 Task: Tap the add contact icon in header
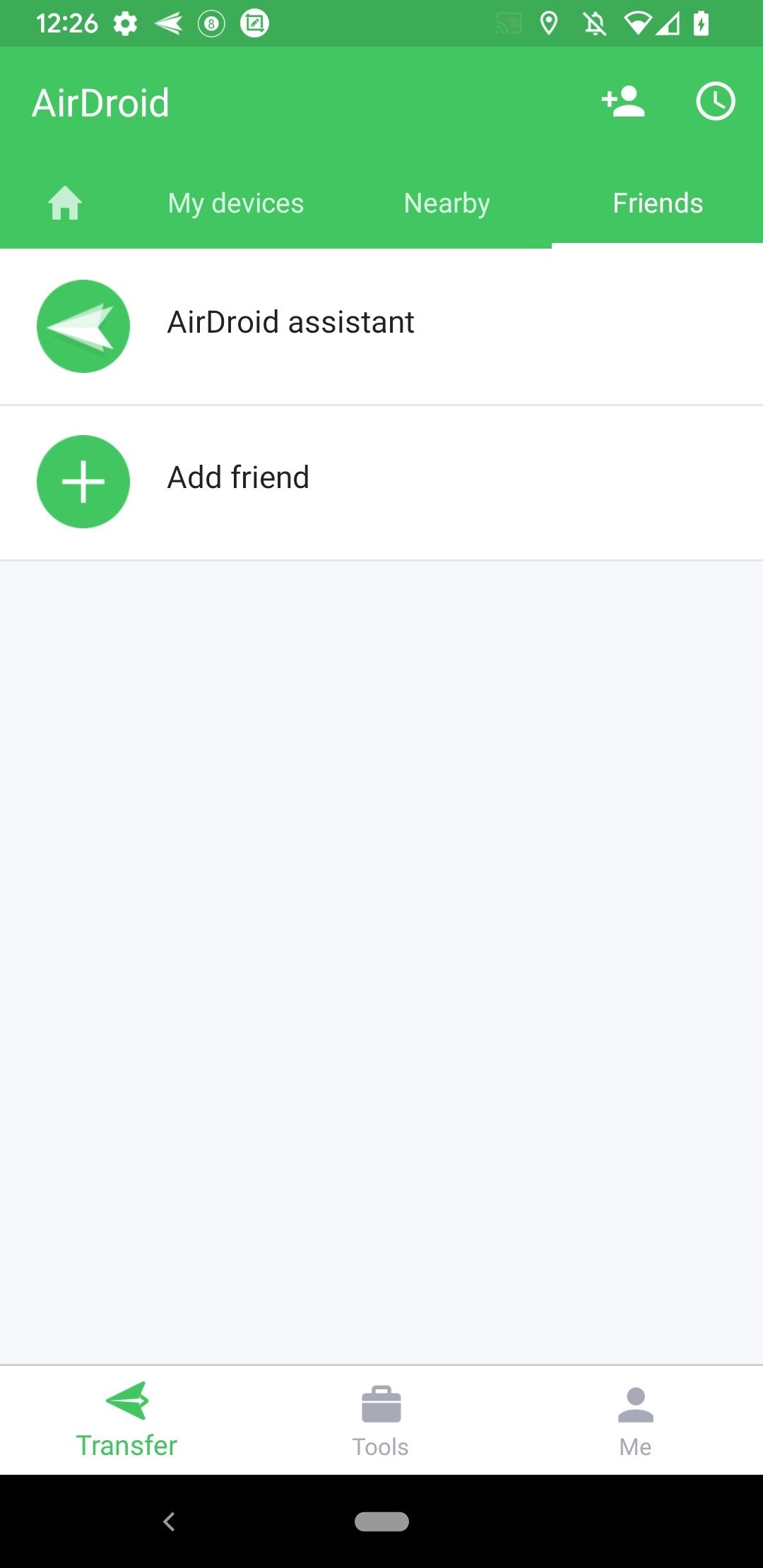(x=623, y=102)
